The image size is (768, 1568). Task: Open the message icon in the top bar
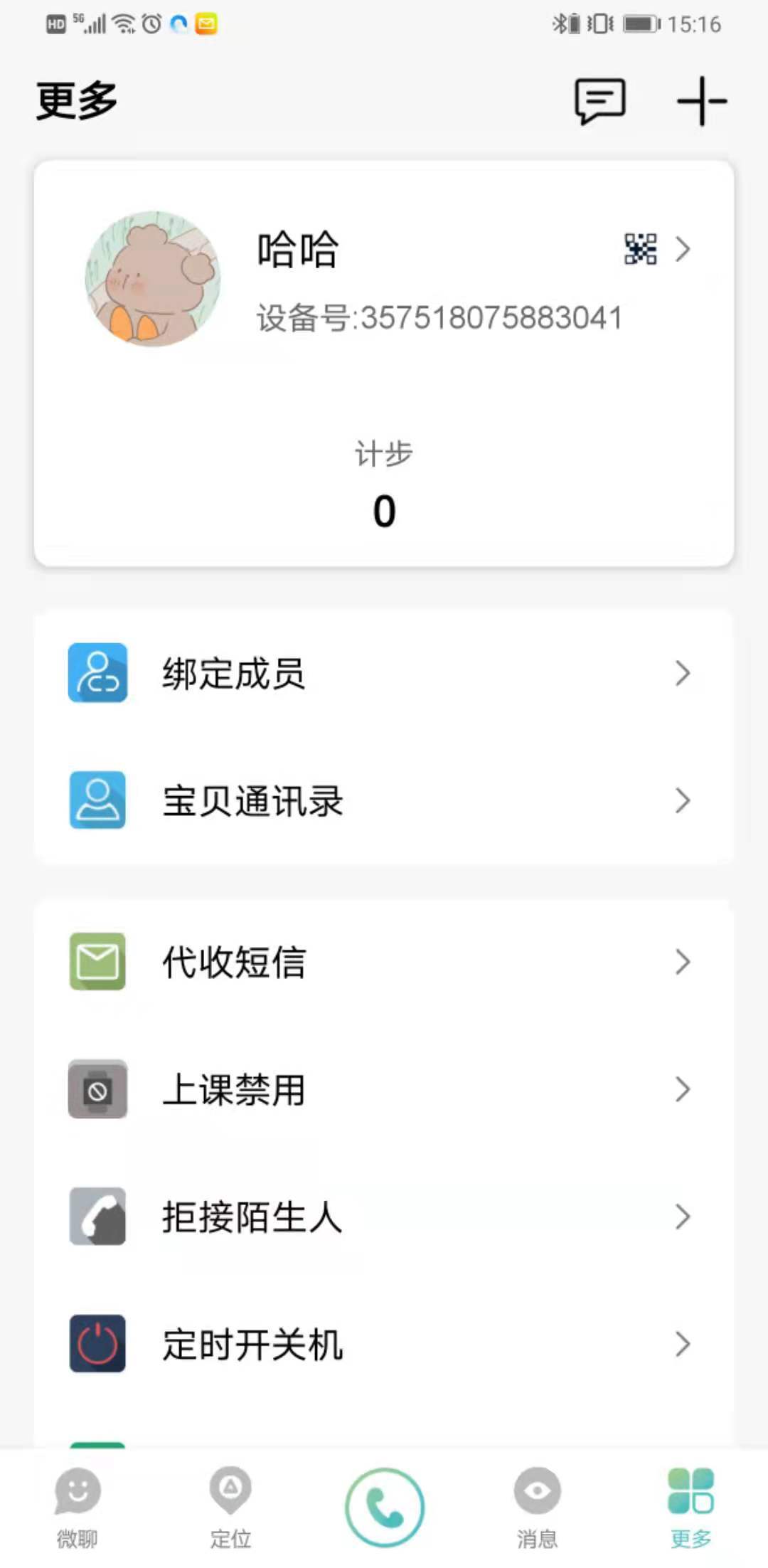pos(599,101)
